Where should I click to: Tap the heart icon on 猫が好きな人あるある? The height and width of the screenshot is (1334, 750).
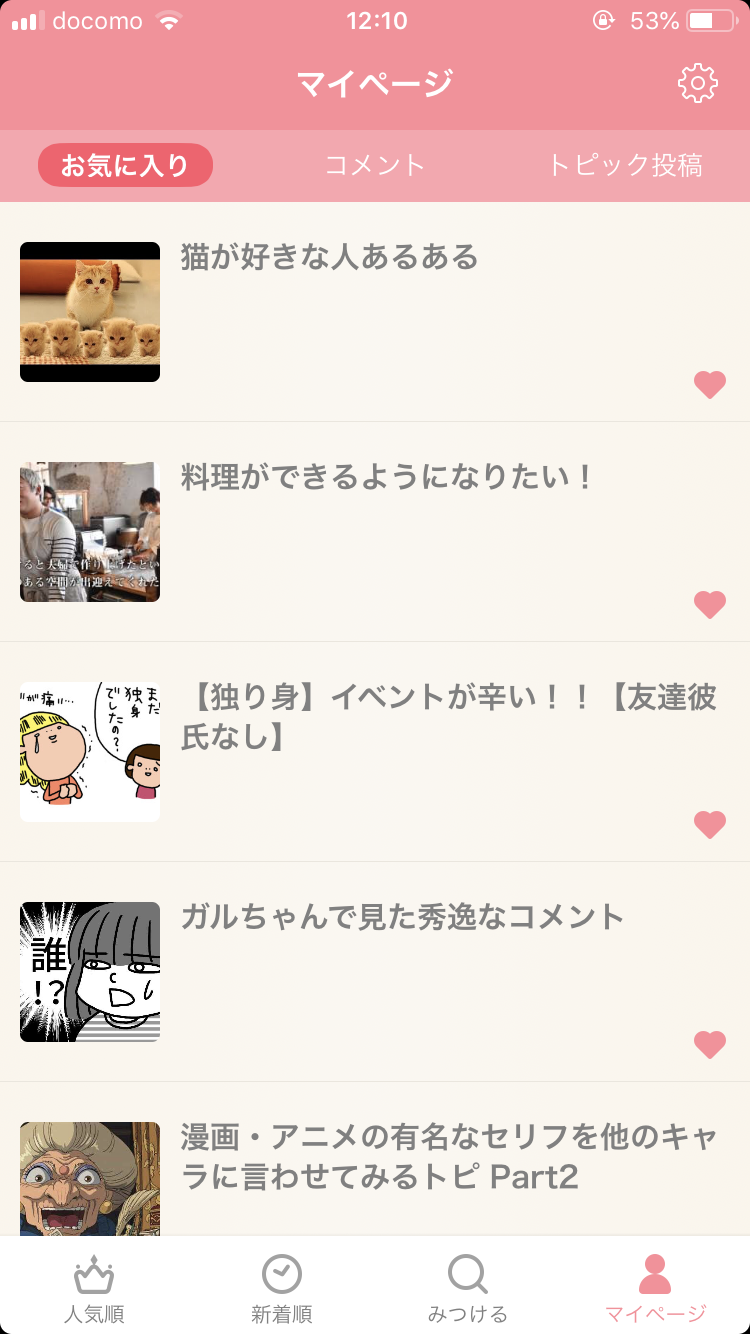709,384
